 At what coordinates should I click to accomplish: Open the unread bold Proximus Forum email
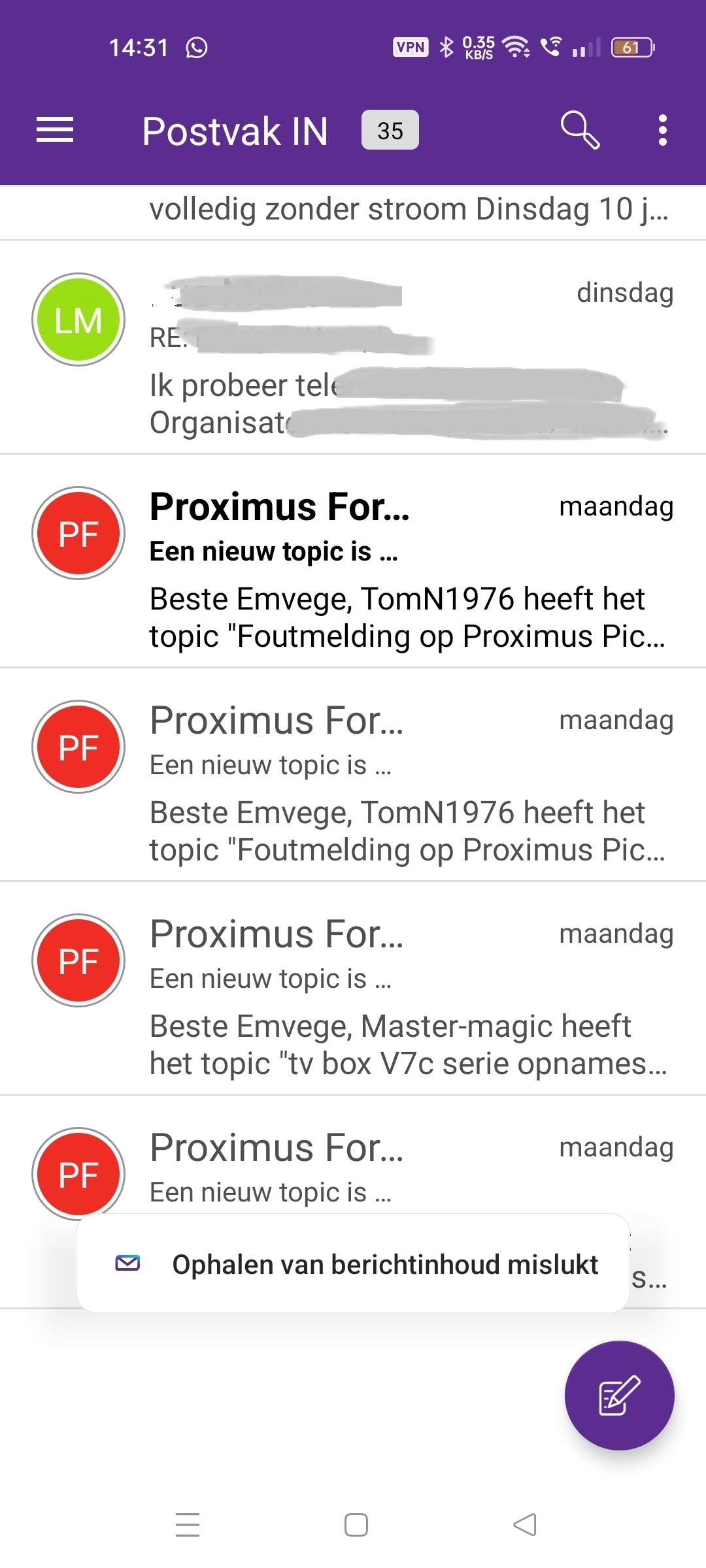(x=353, y=561)
